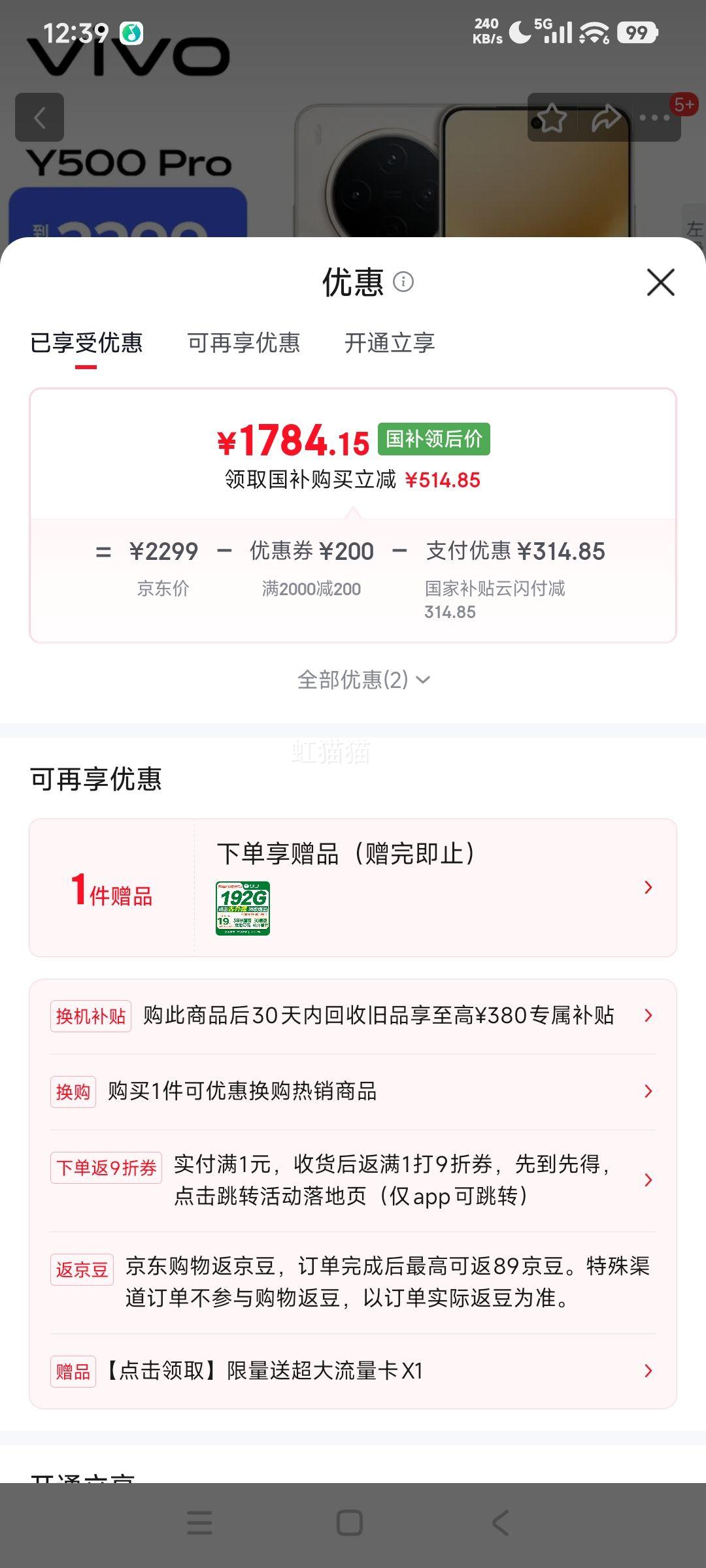The image size is (706, 1568).
Task: Tap the star to favorite this product
Action: pos(552,118)
